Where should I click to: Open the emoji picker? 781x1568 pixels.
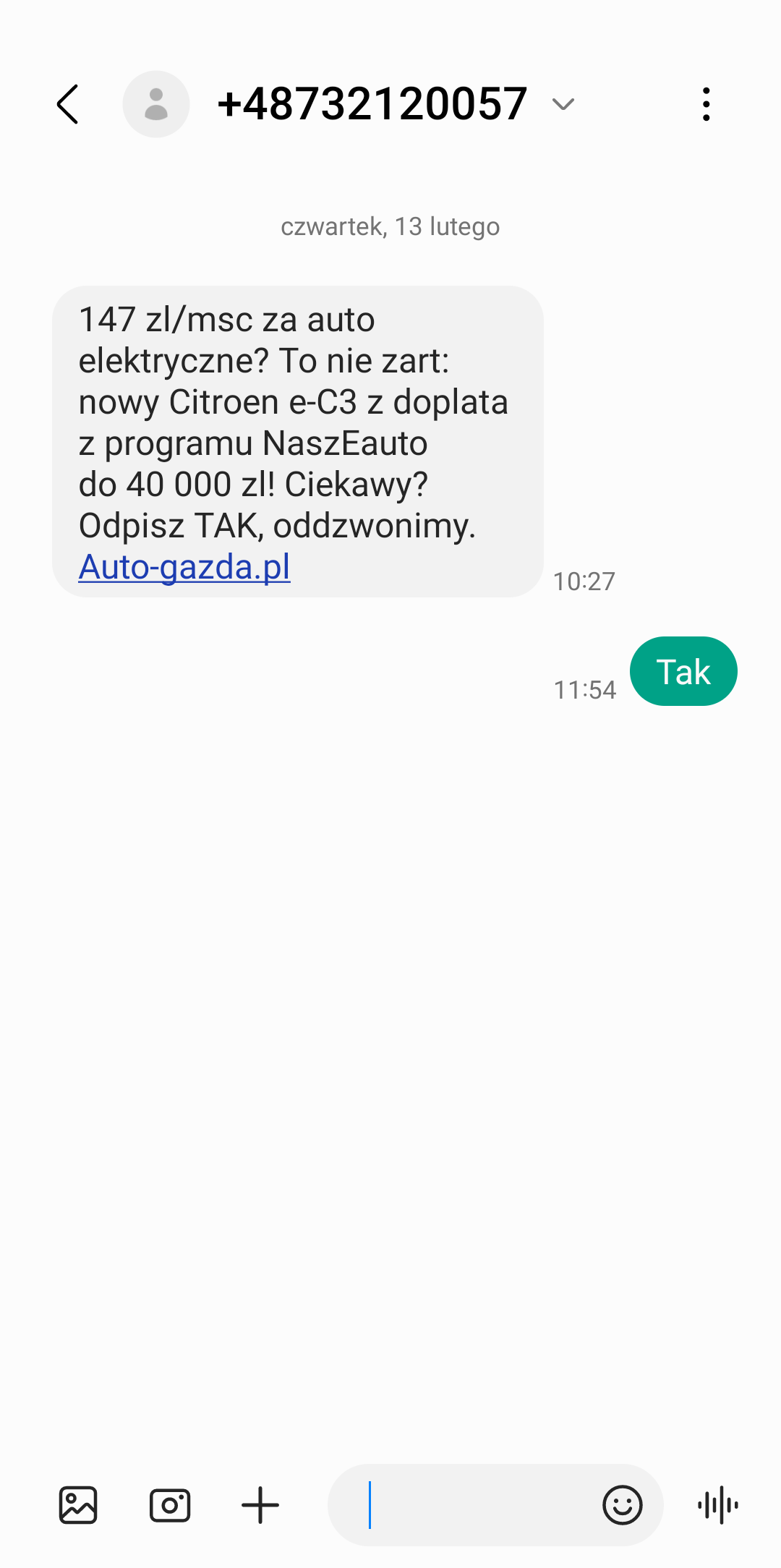click(x=622, y=1505)
